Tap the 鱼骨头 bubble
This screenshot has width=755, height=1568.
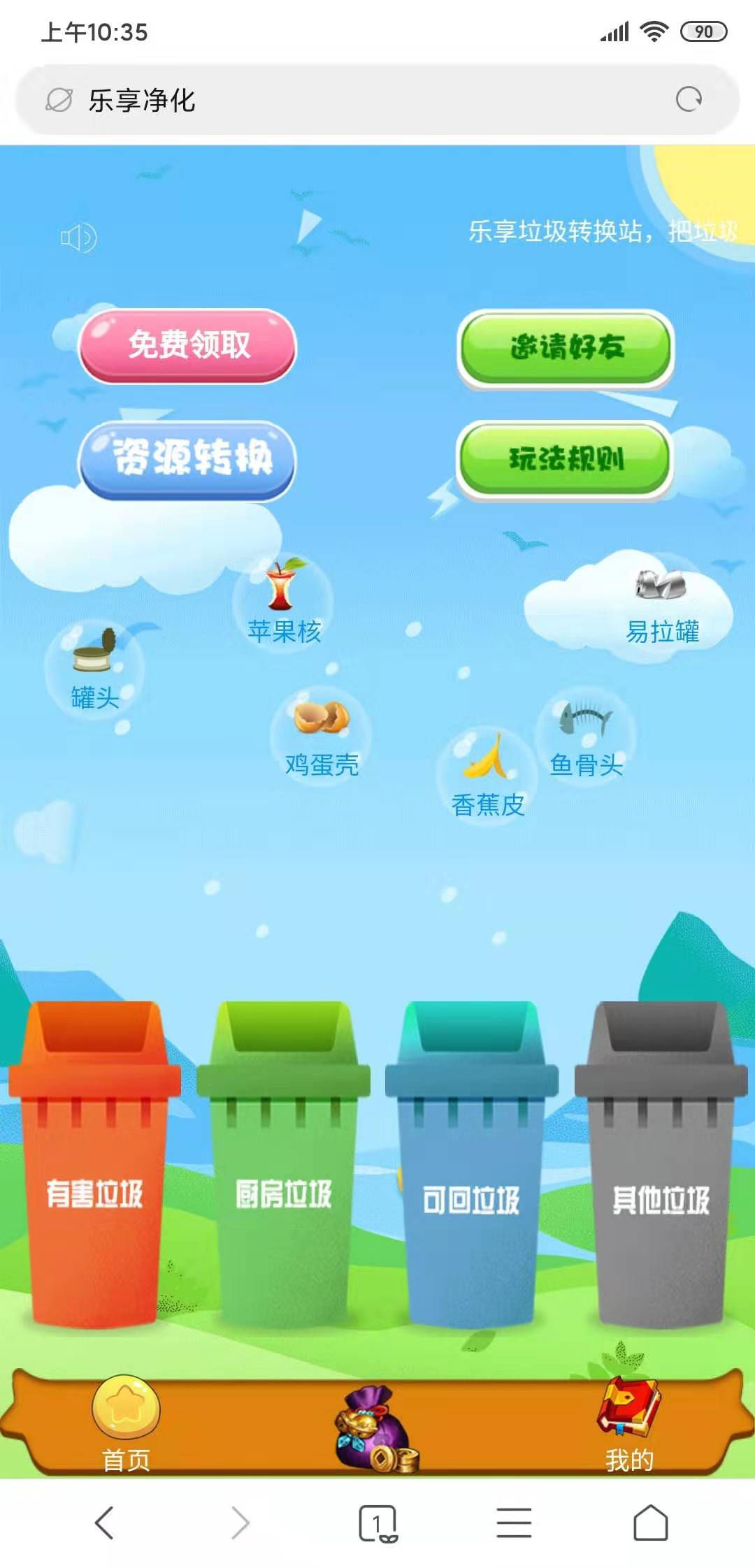point(586,736)
